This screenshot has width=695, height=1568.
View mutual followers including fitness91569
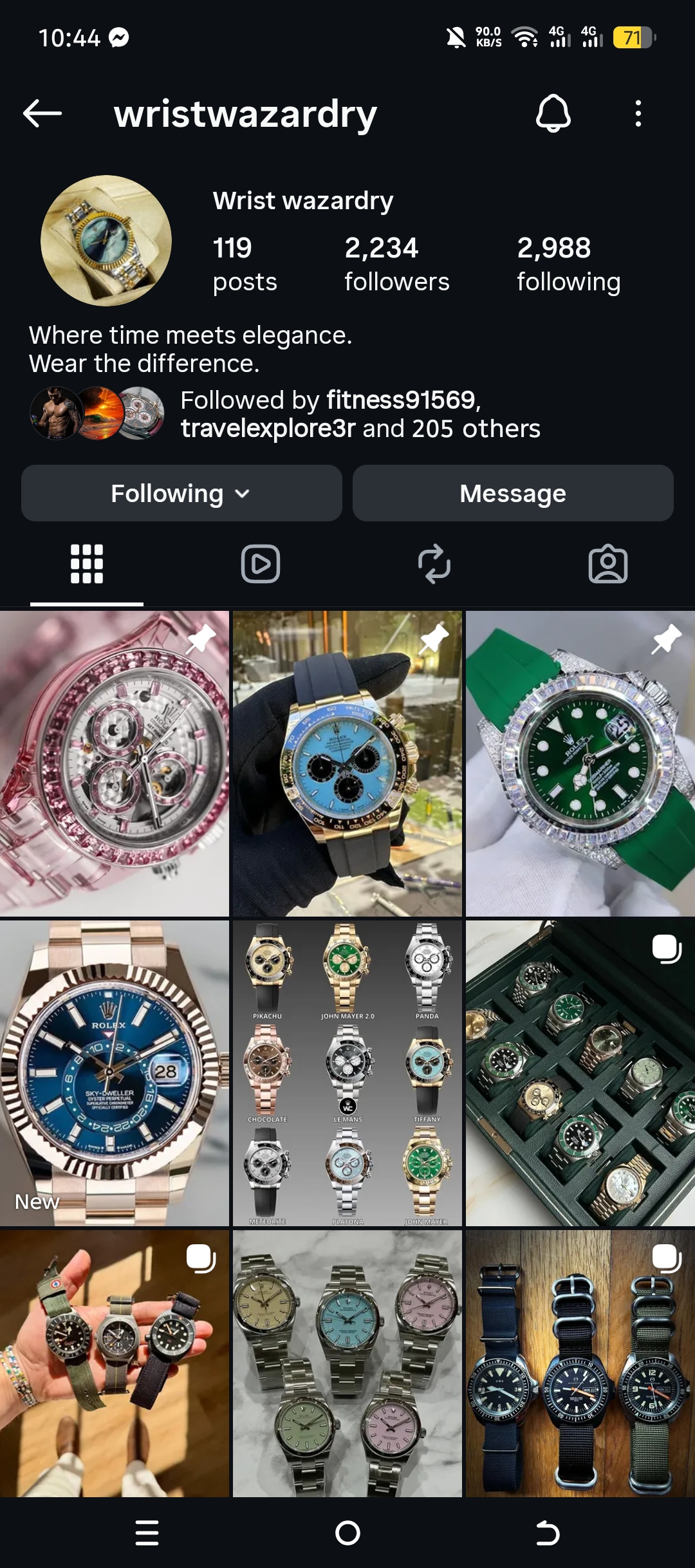point(359,415)
